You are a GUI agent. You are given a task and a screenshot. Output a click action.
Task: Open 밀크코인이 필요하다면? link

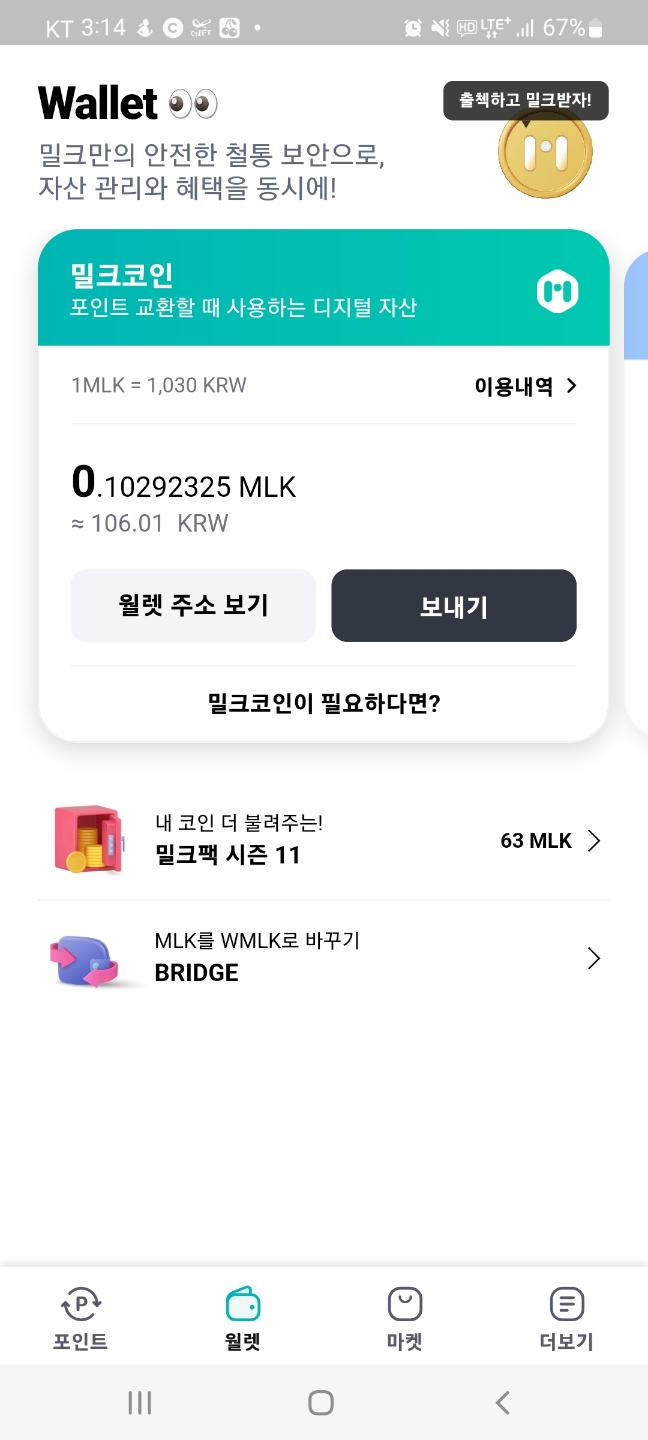(324, 703)
